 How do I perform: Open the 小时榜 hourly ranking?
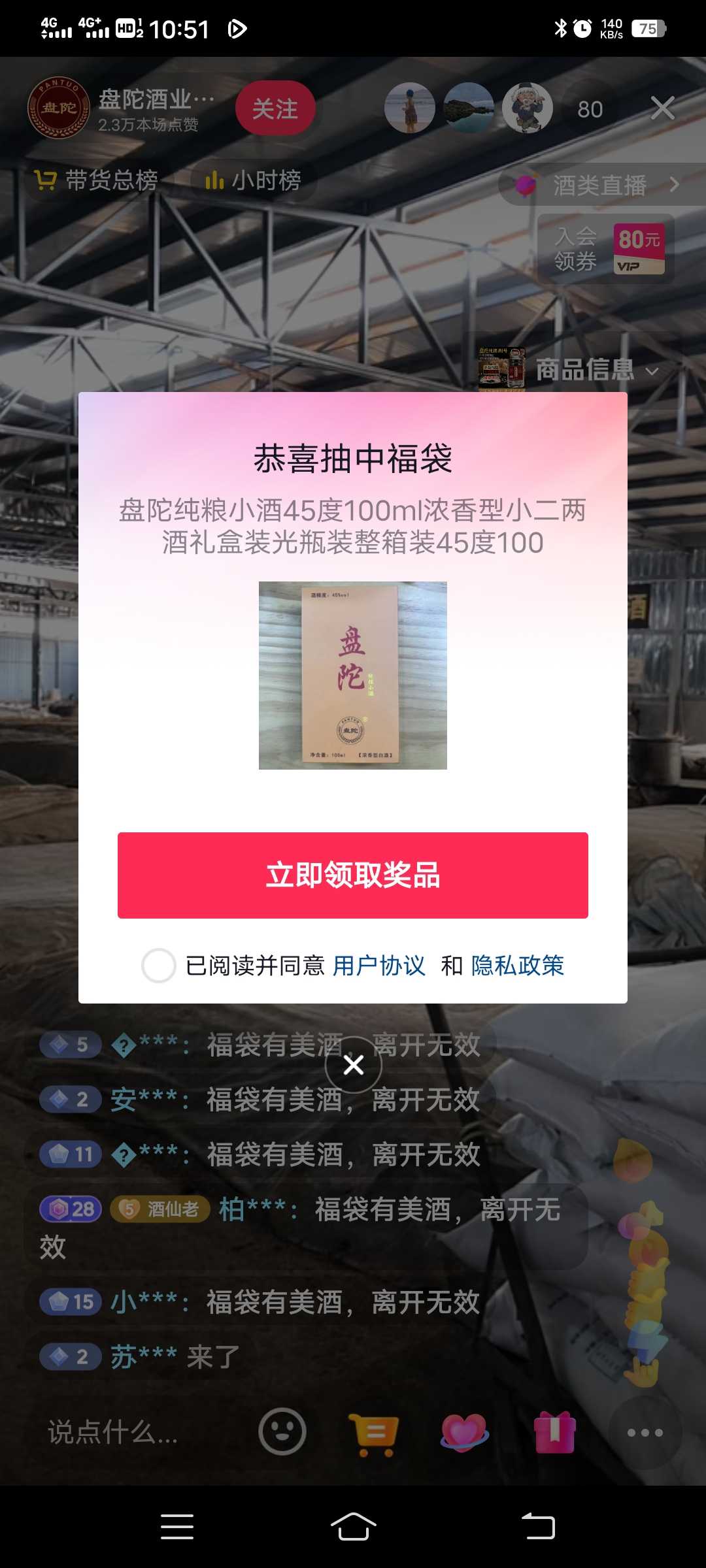pos(253,180)
